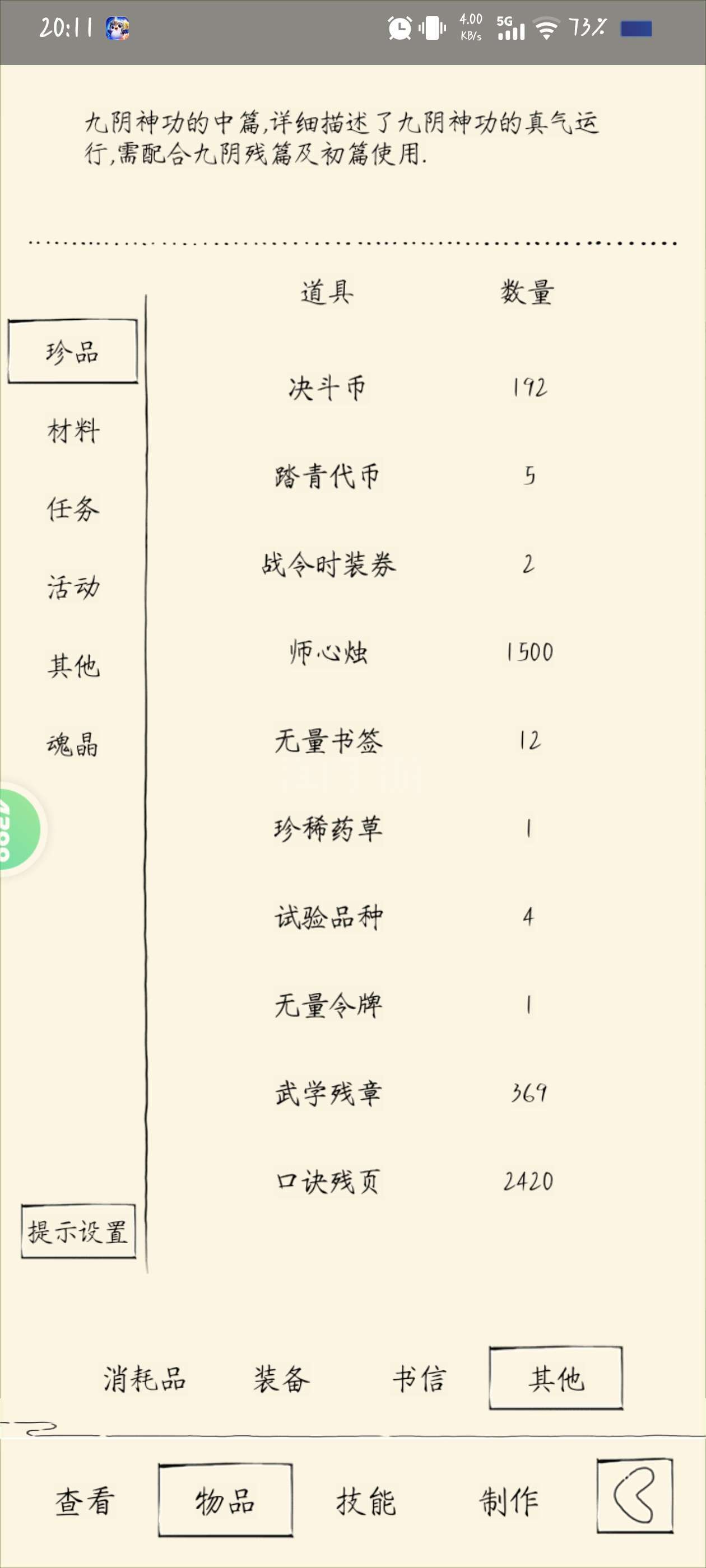Select the 武学残章 item

click(x=414, y=1093)
